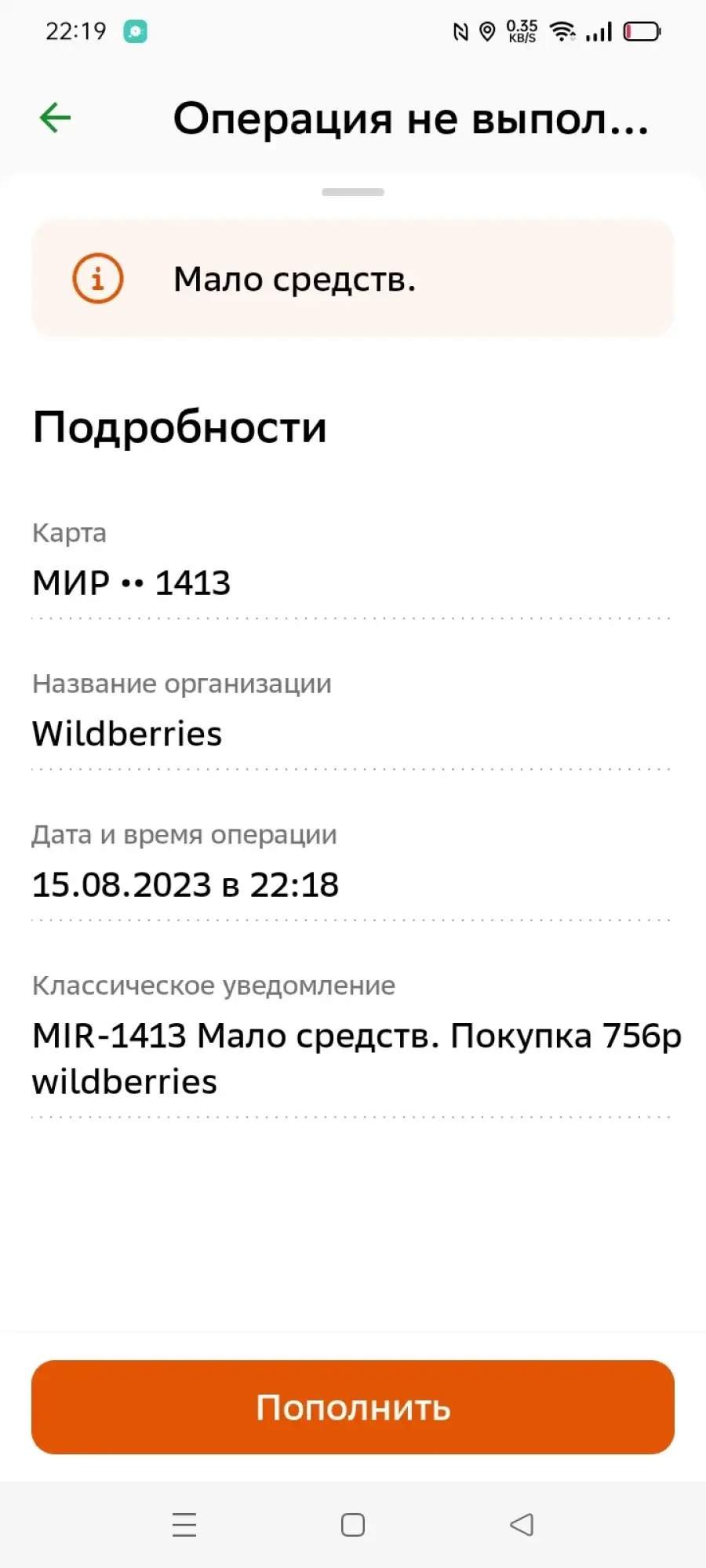Viewport: 706px width, 1568px height.
Task: Tap the orange Пополнить button
Action: [353, 1407]
